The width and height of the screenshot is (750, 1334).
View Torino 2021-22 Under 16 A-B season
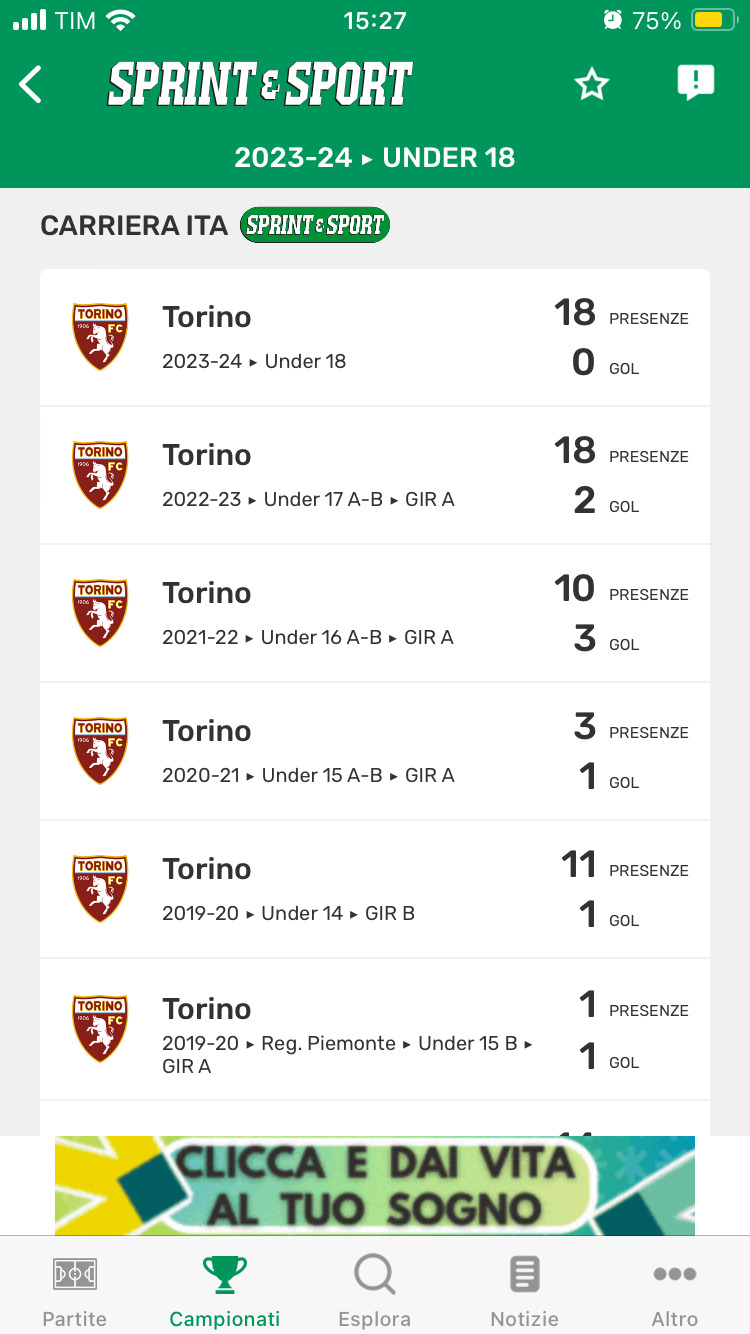[x=375, y=614]
